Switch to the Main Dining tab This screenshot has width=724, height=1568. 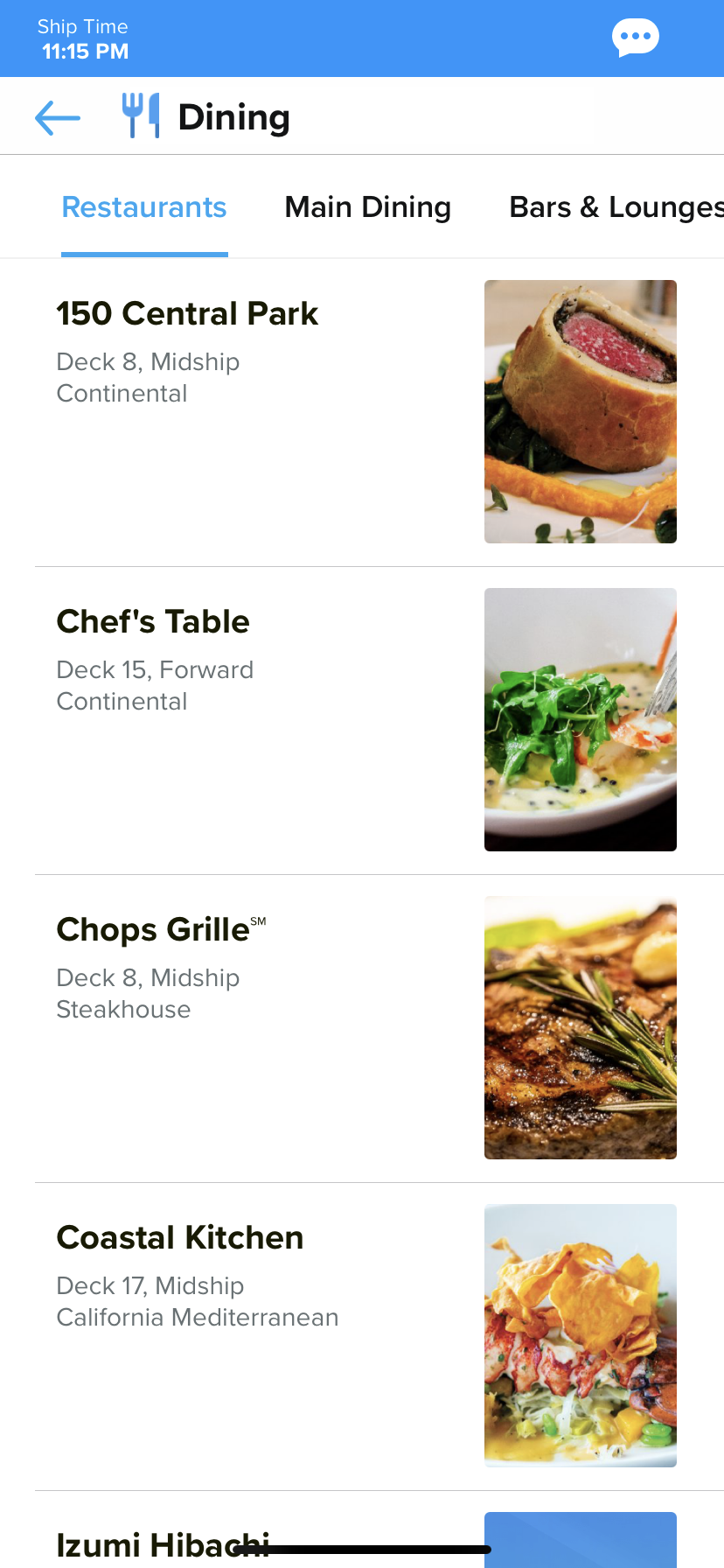(x=367, y=206)
